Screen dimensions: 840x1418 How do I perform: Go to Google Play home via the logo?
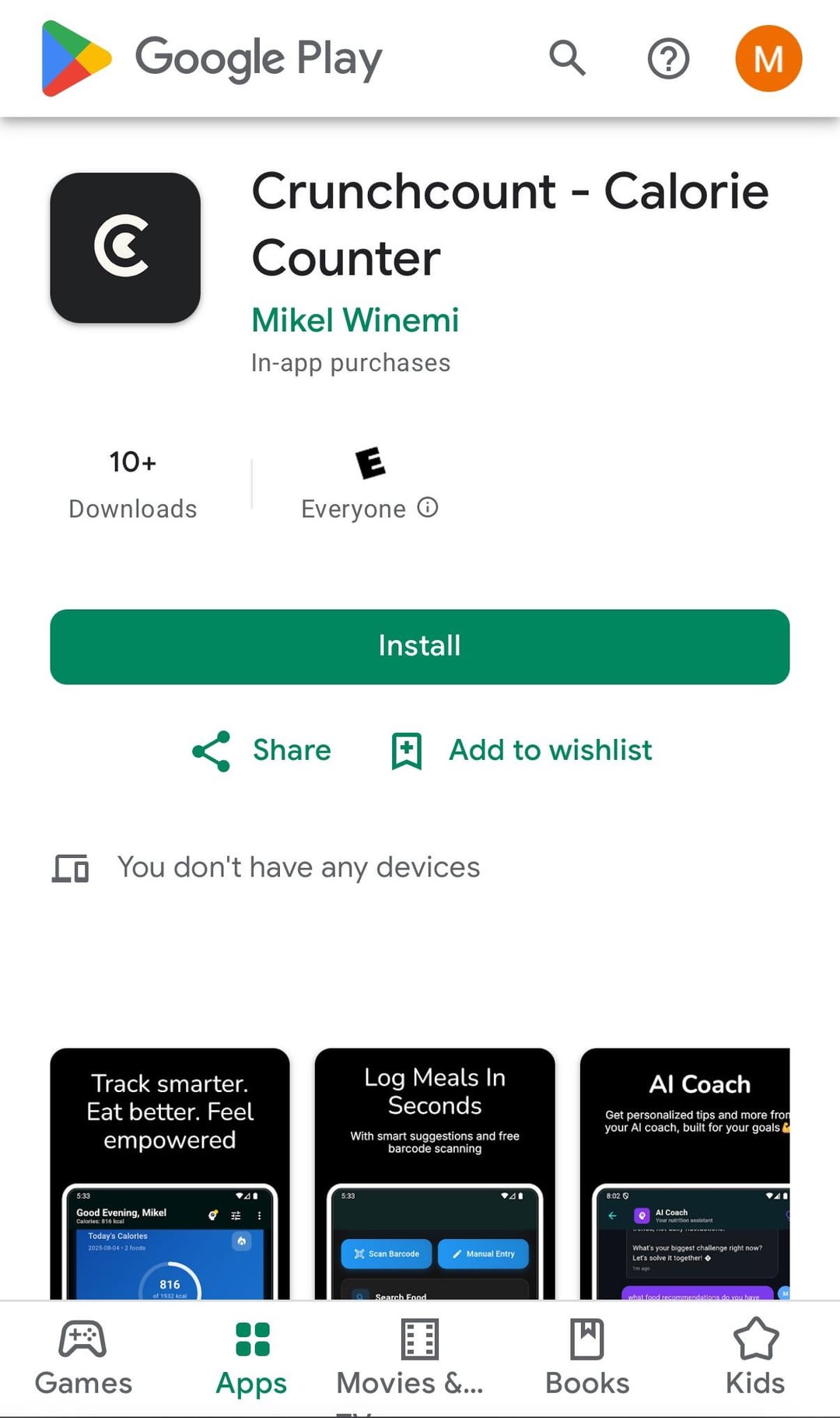tap(212, 58)
